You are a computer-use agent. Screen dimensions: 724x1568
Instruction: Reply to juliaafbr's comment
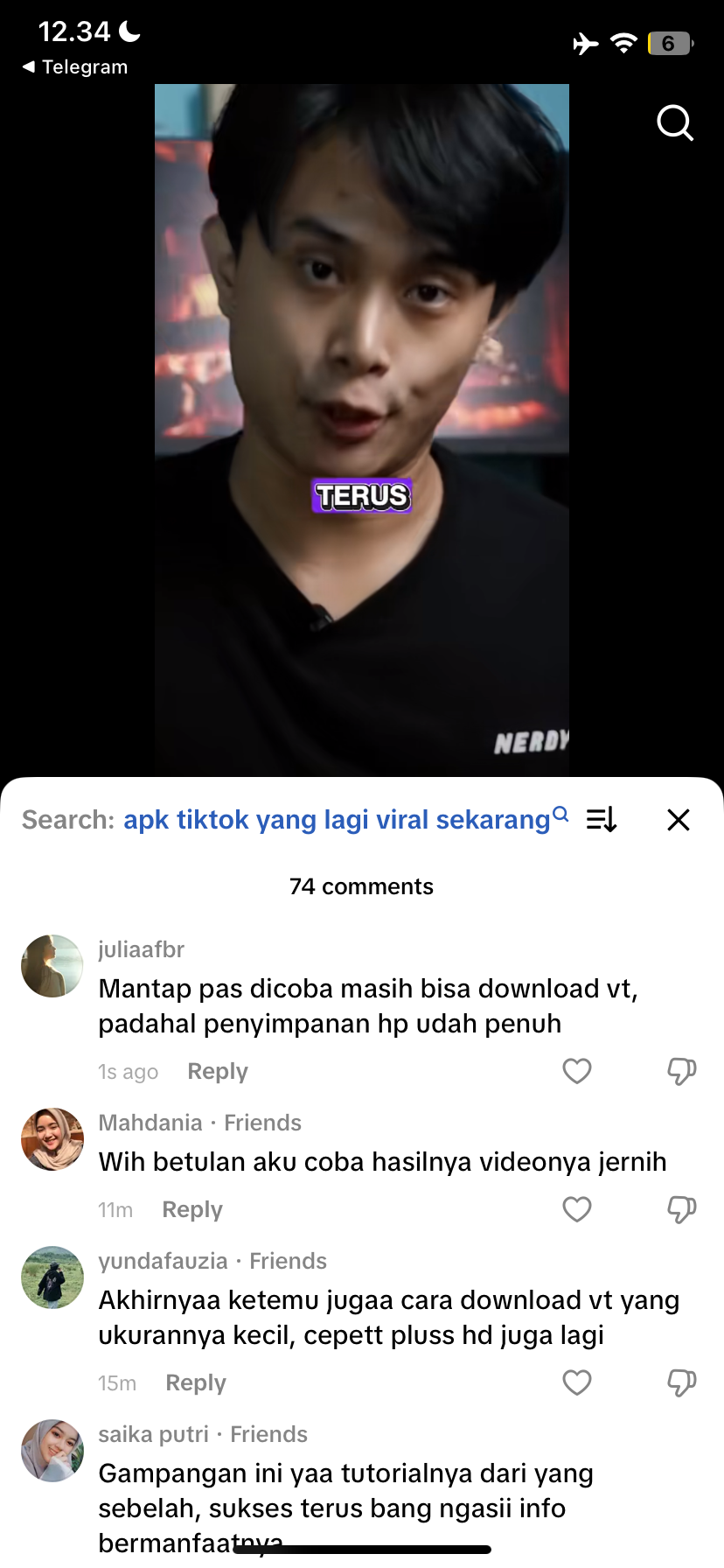(218, 1072)
